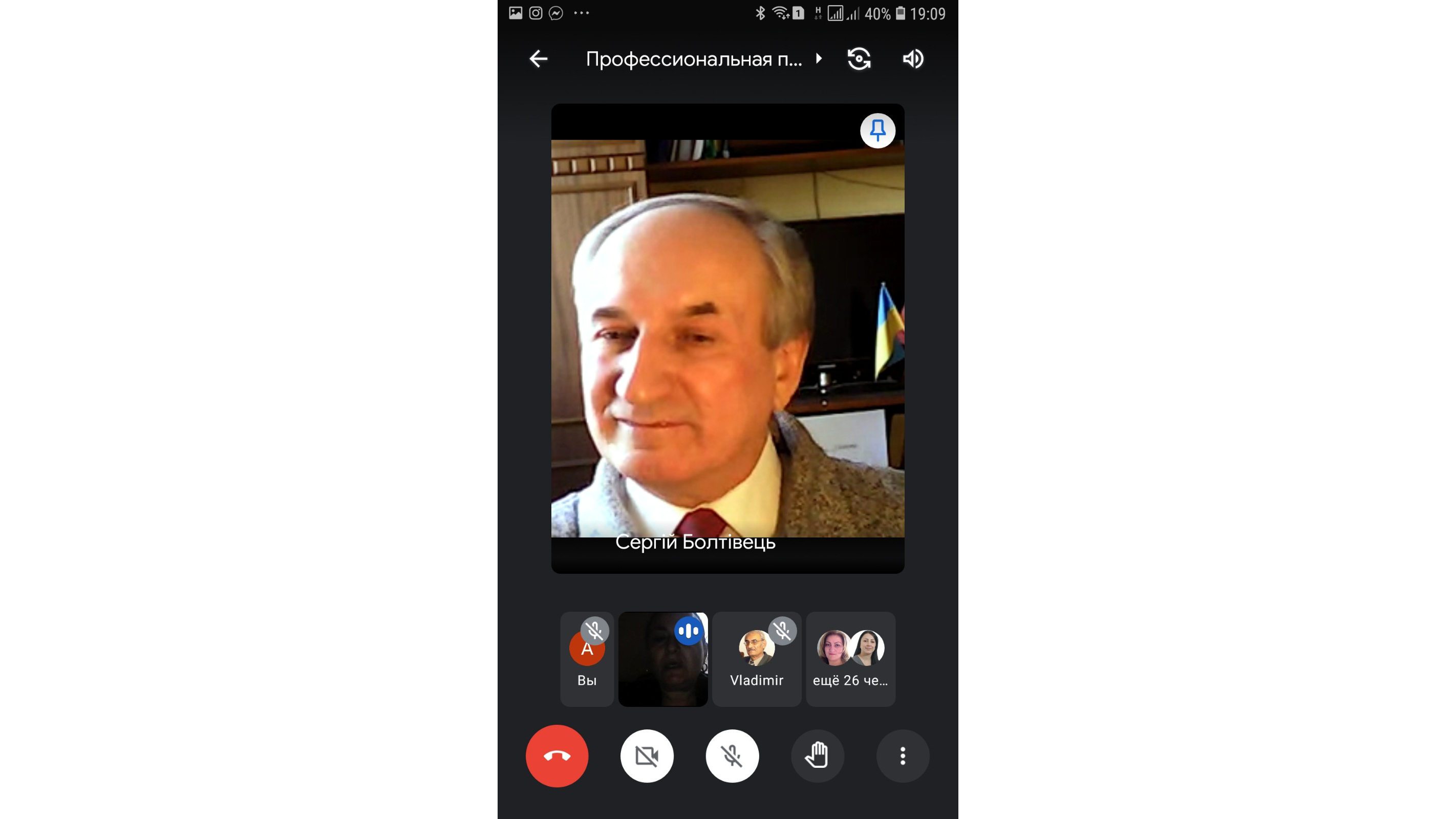The width and height of the screenshot is (1456, 819).
Task: Change audio output via speaker icon
Action: click(913, 59)
